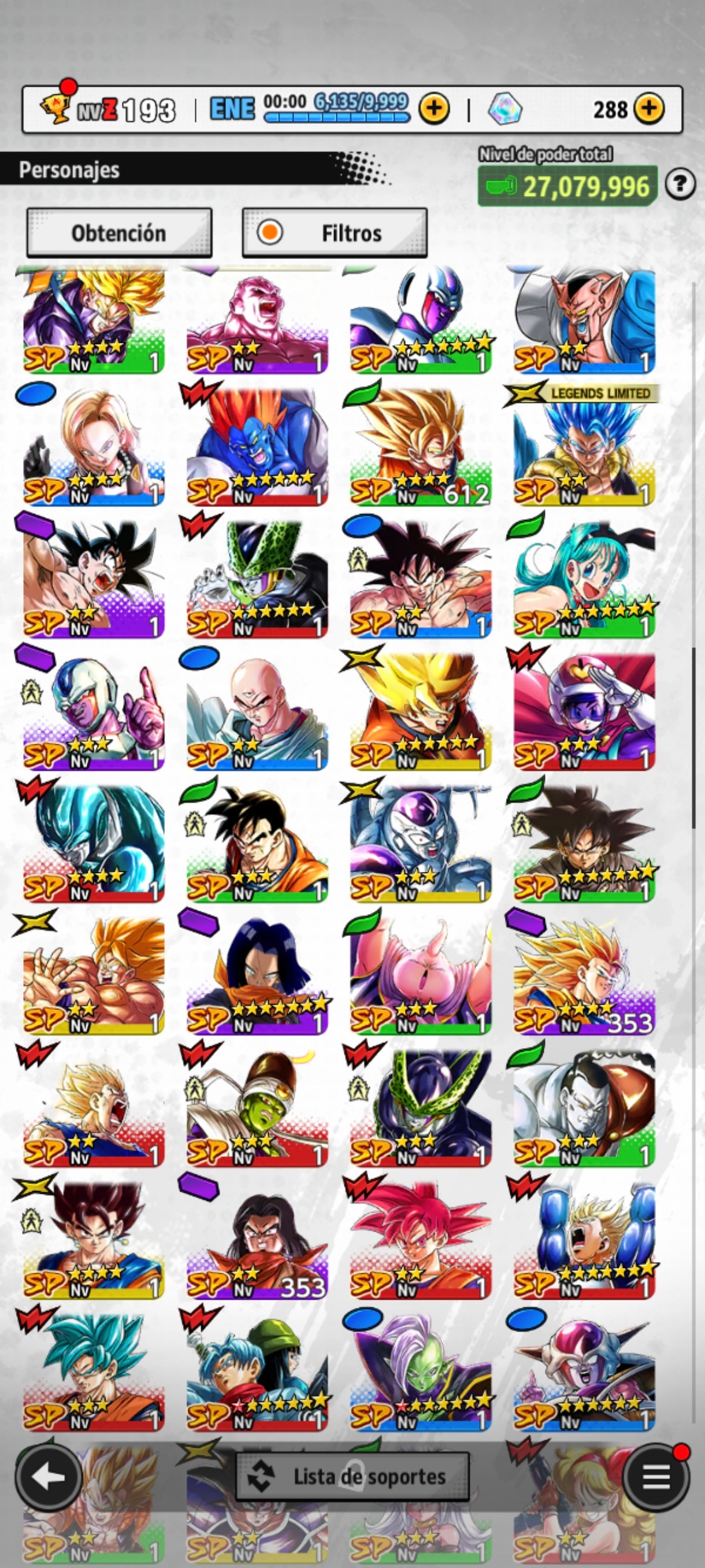705x1568 pixels.
Task: Open the Filtros filter options
Action: point(335,233)
